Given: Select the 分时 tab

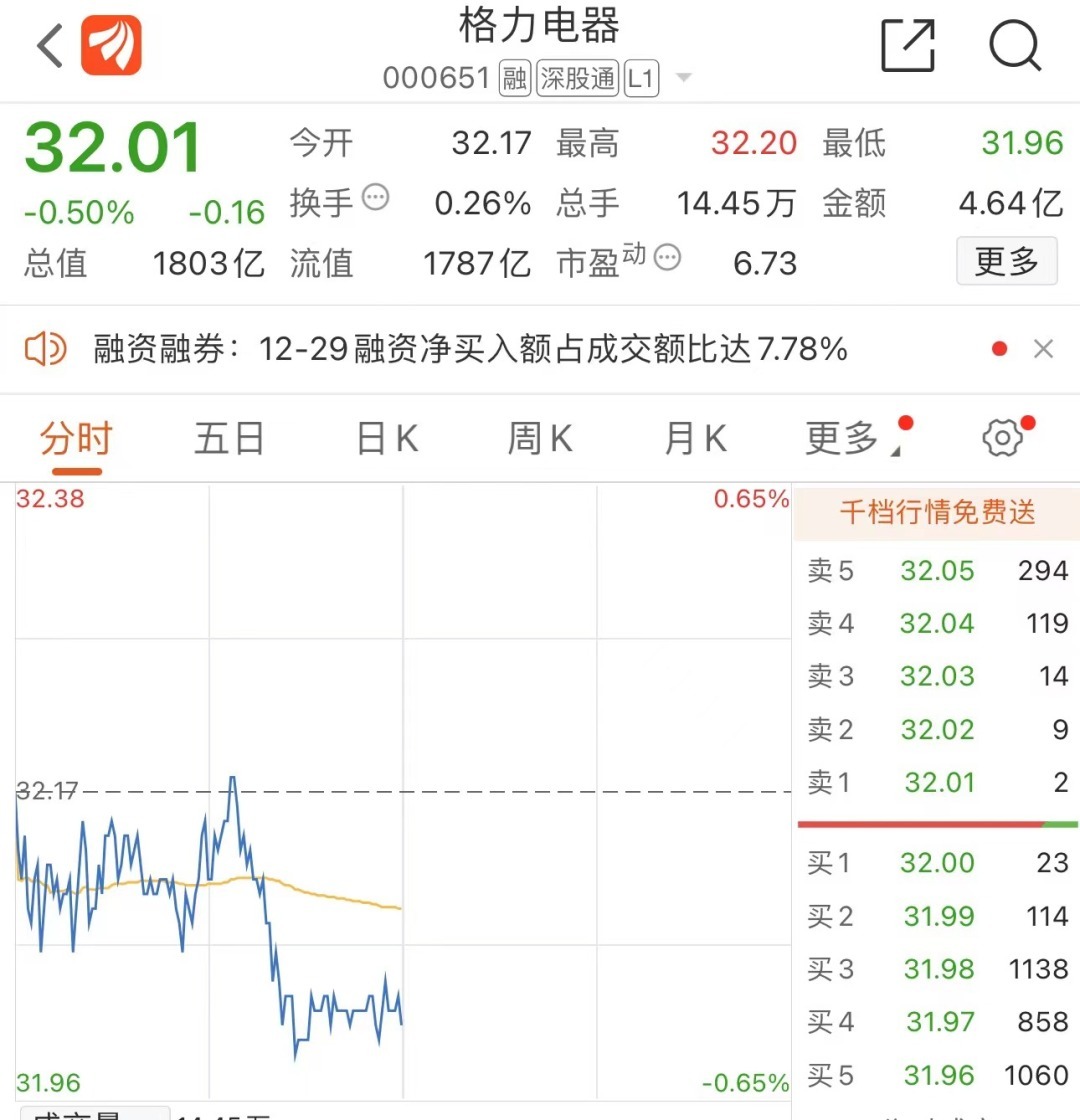Looking at the screenshot, I should [76, 439].
